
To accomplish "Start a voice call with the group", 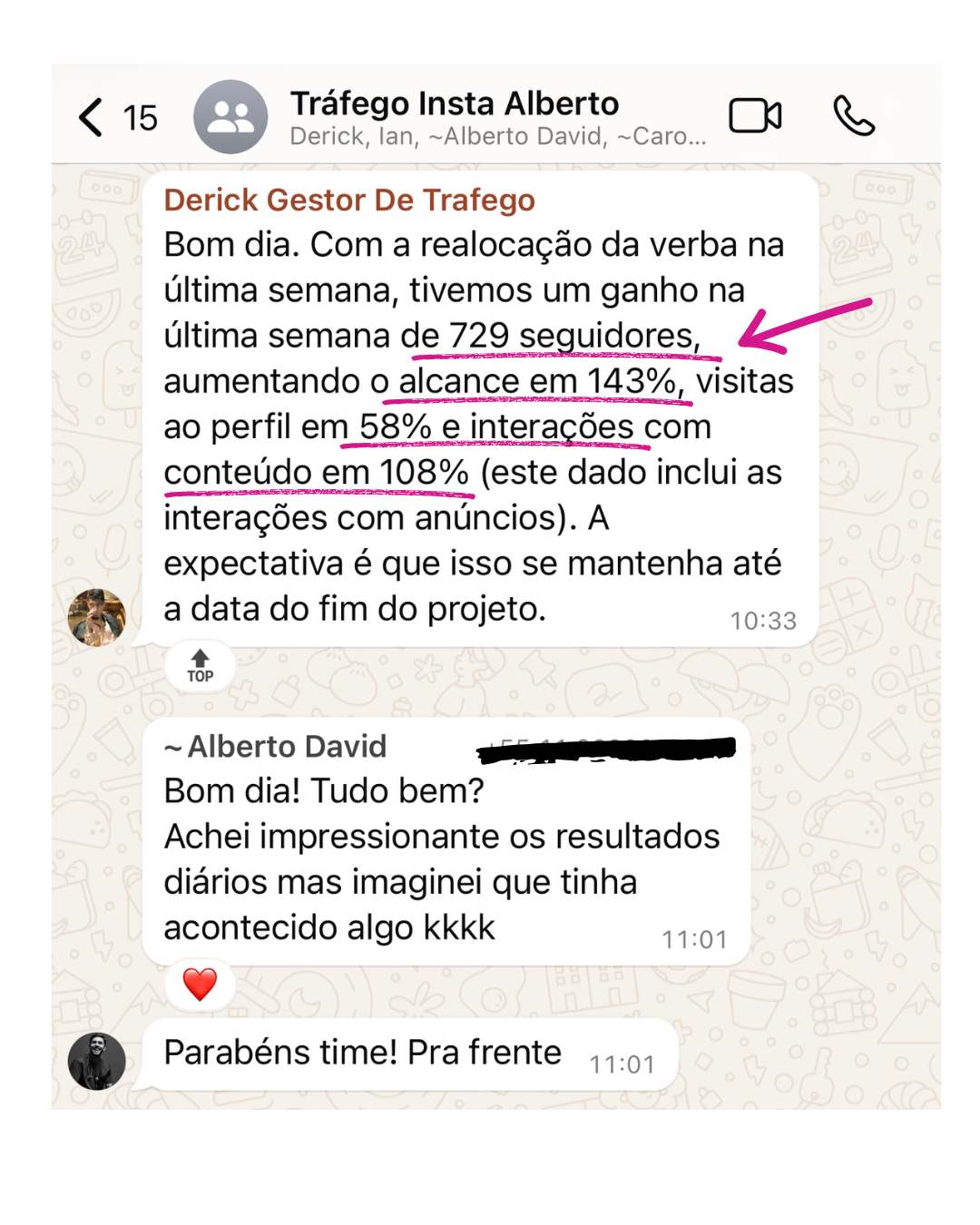I will click(853, 116).
